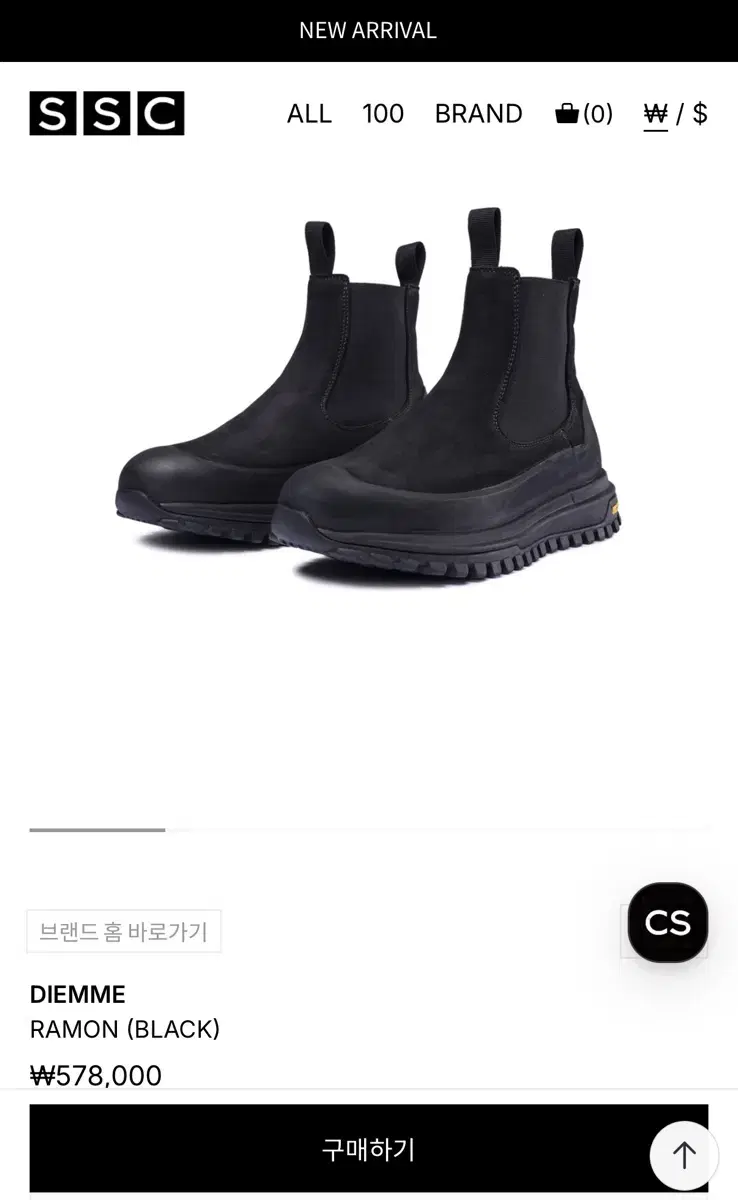The height and width of the screenshot is (1200, 738).
Task: Click the 구매하기 purchase button
Action: (369, 1149)
